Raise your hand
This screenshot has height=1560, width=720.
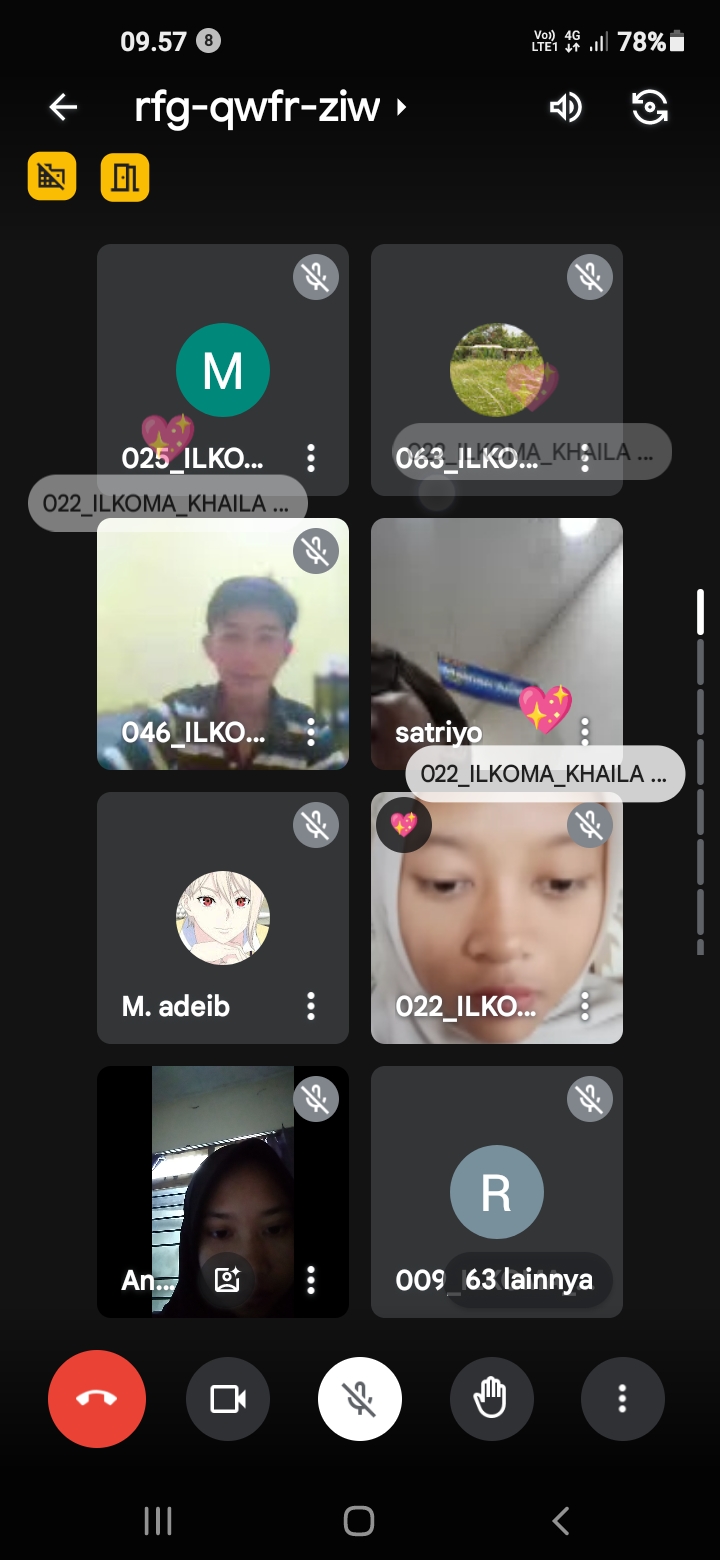491,1399
